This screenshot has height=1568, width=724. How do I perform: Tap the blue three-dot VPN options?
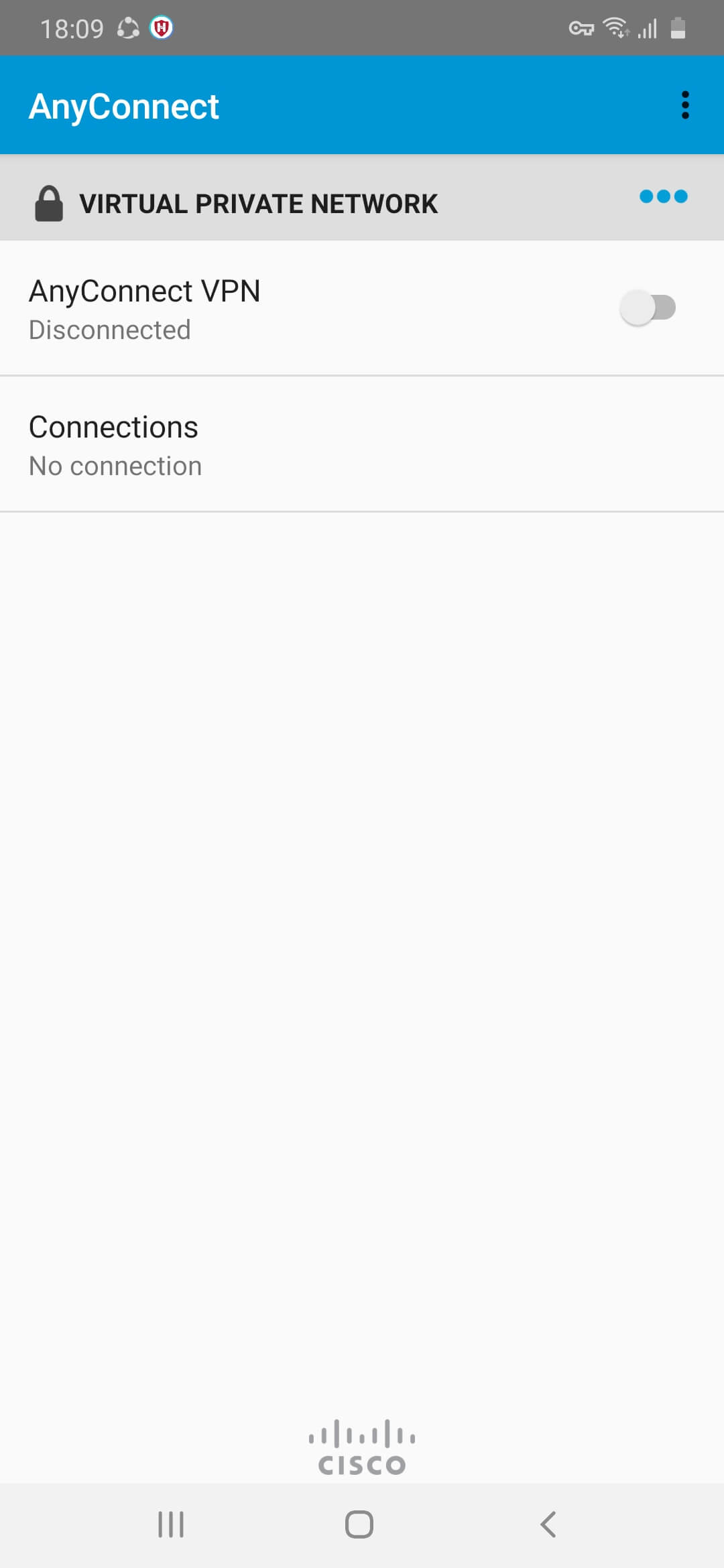click(663, 196)
